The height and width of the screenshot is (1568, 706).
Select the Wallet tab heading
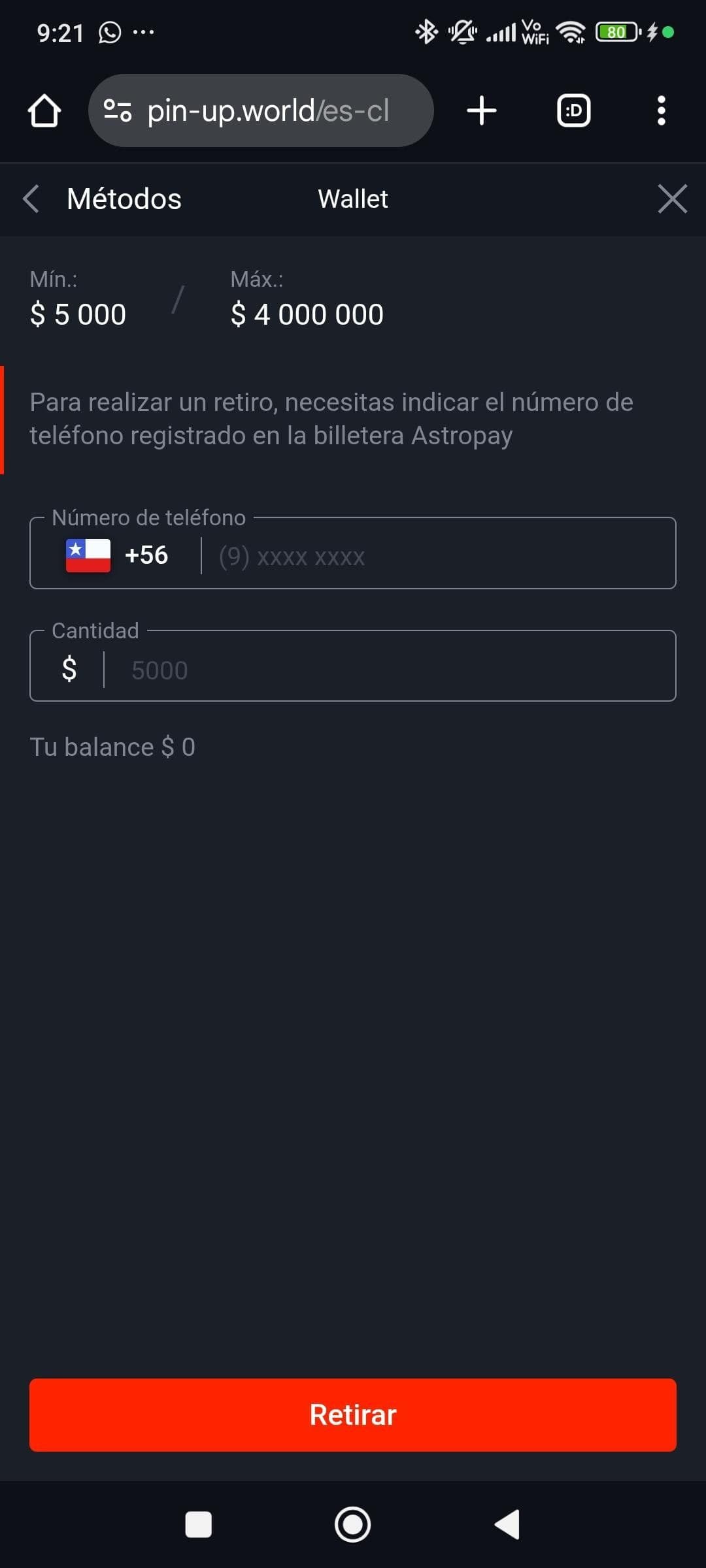pos(352,199)
